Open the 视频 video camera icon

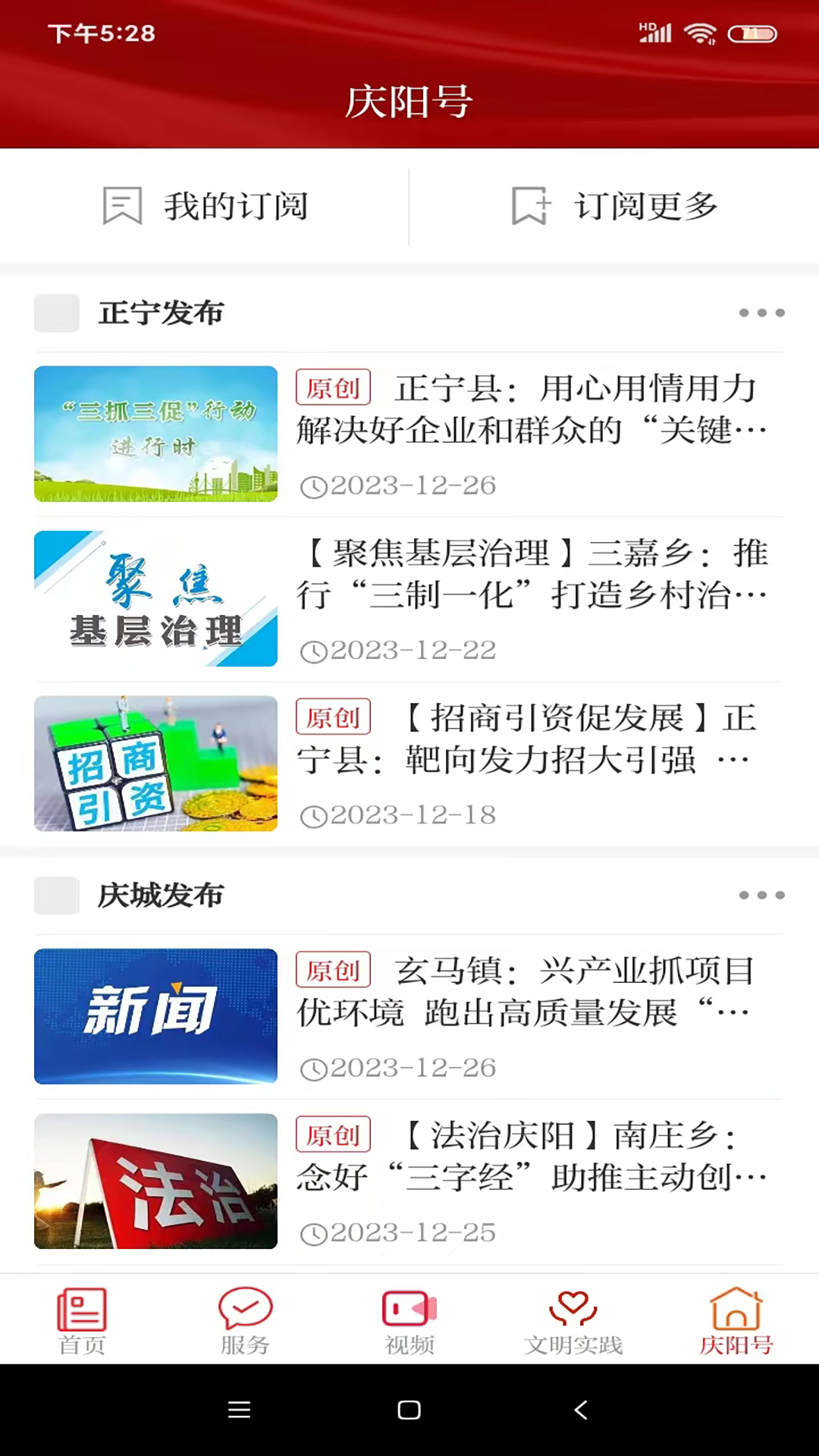click(x=409, y=1307)
